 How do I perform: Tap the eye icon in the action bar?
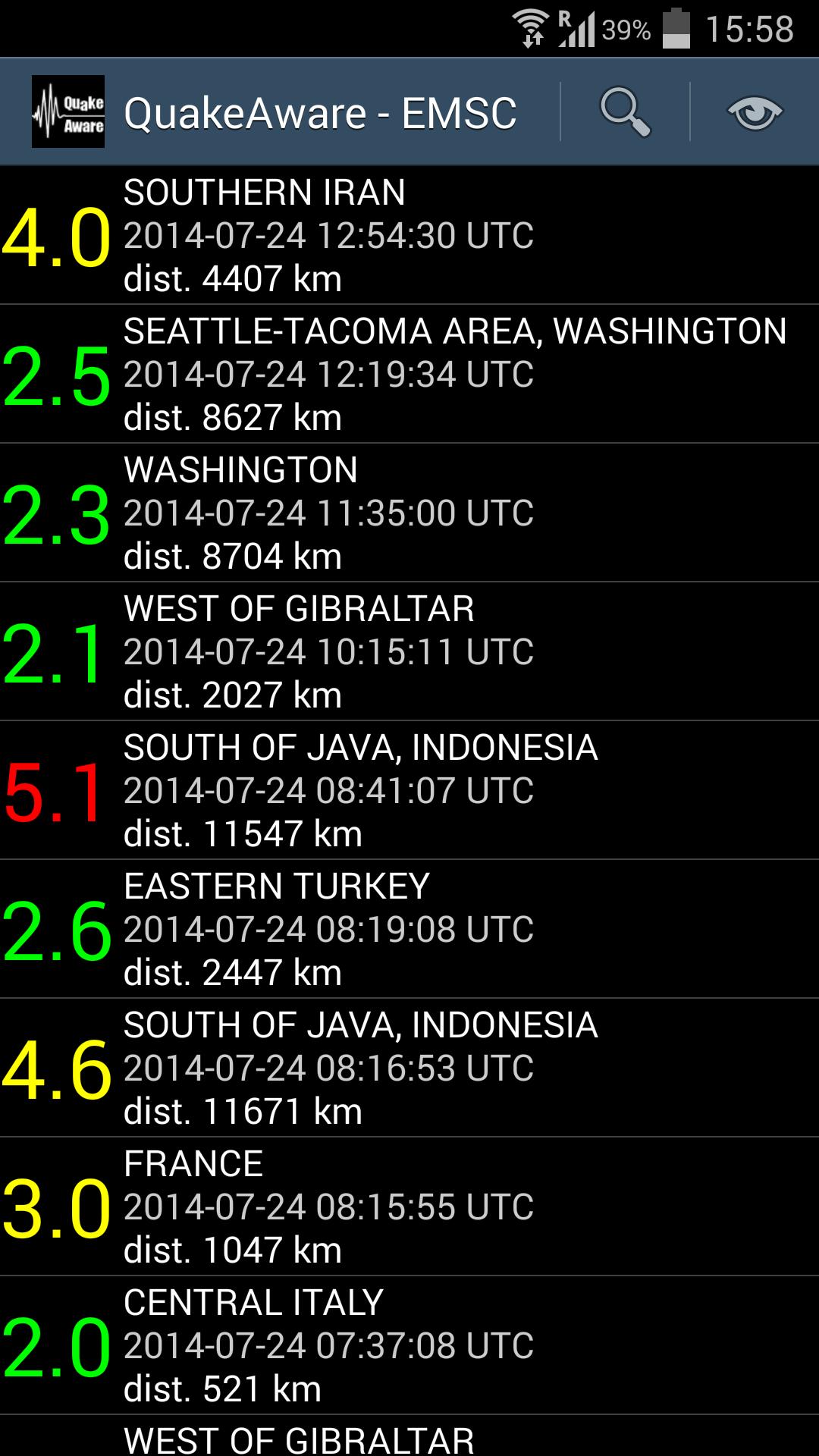point(755,111)
